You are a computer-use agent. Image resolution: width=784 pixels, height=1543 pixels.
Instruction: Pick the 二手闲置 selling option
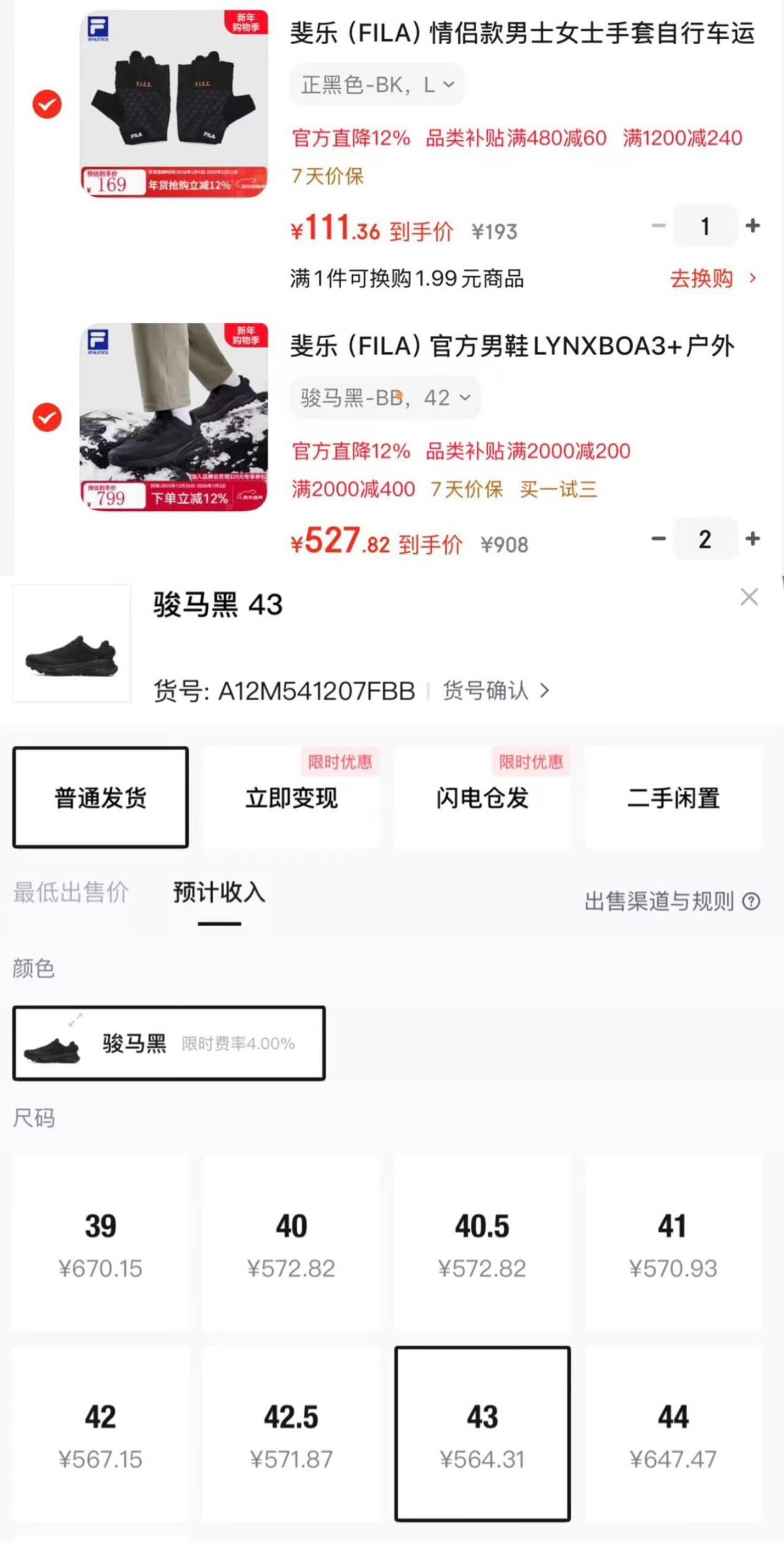pos(673,798)
